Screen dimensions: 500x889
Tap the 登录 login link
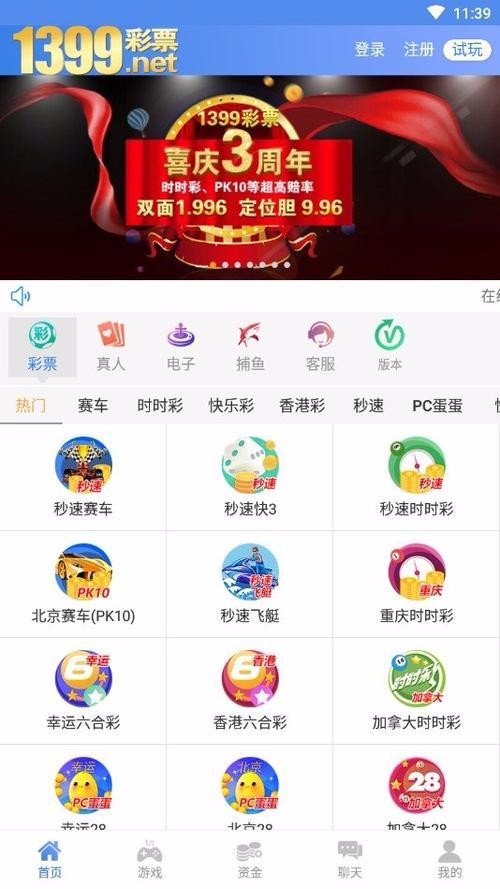370,50
